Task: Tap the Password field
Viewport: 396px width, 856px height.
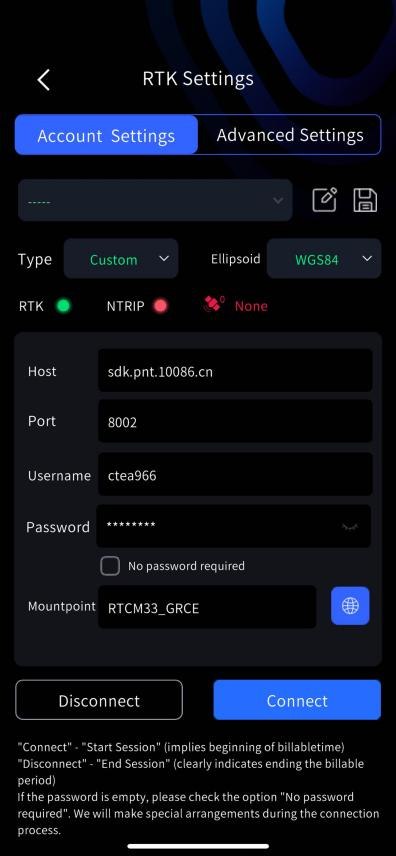Action: (x=234, y=526)
